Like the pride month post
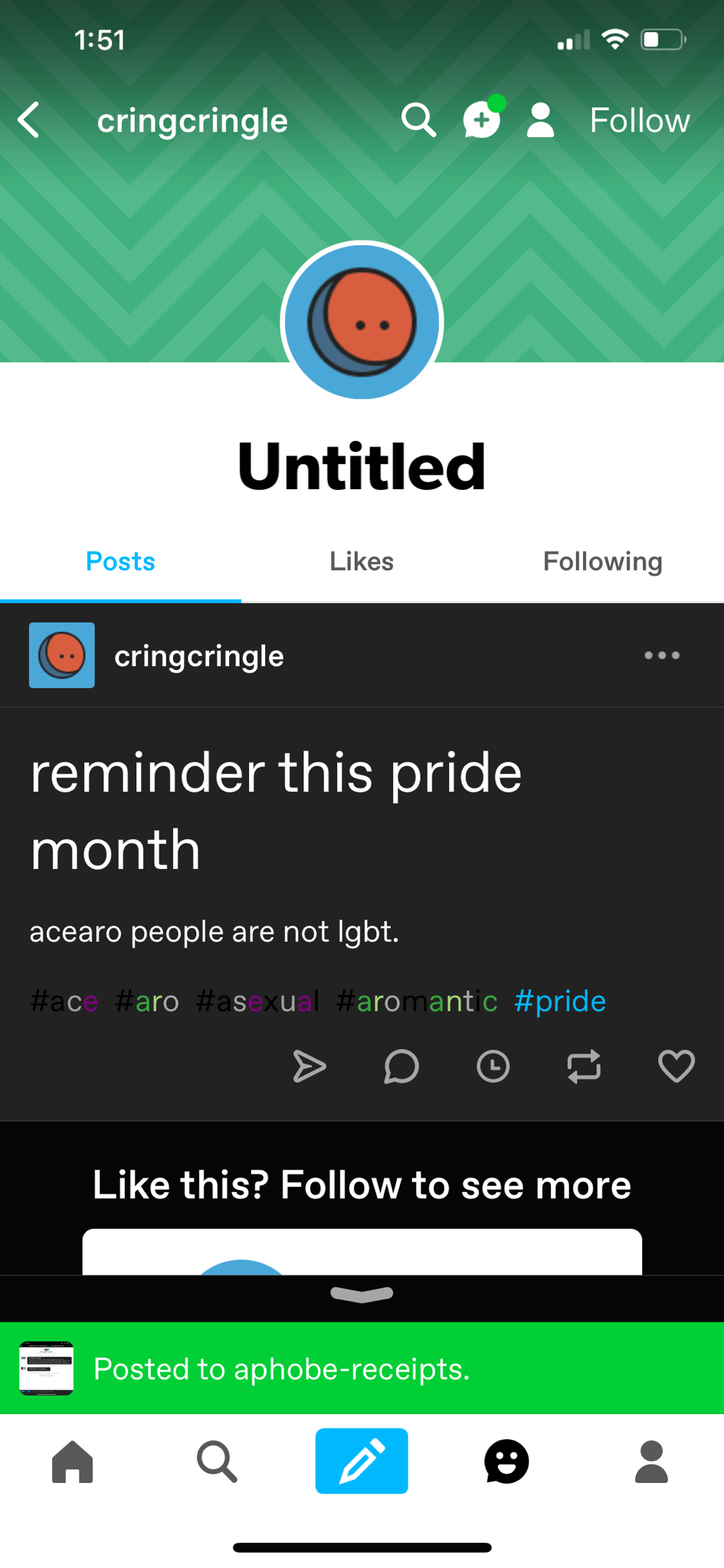Screen dimensions: 724x1568 coord(676,1067)
